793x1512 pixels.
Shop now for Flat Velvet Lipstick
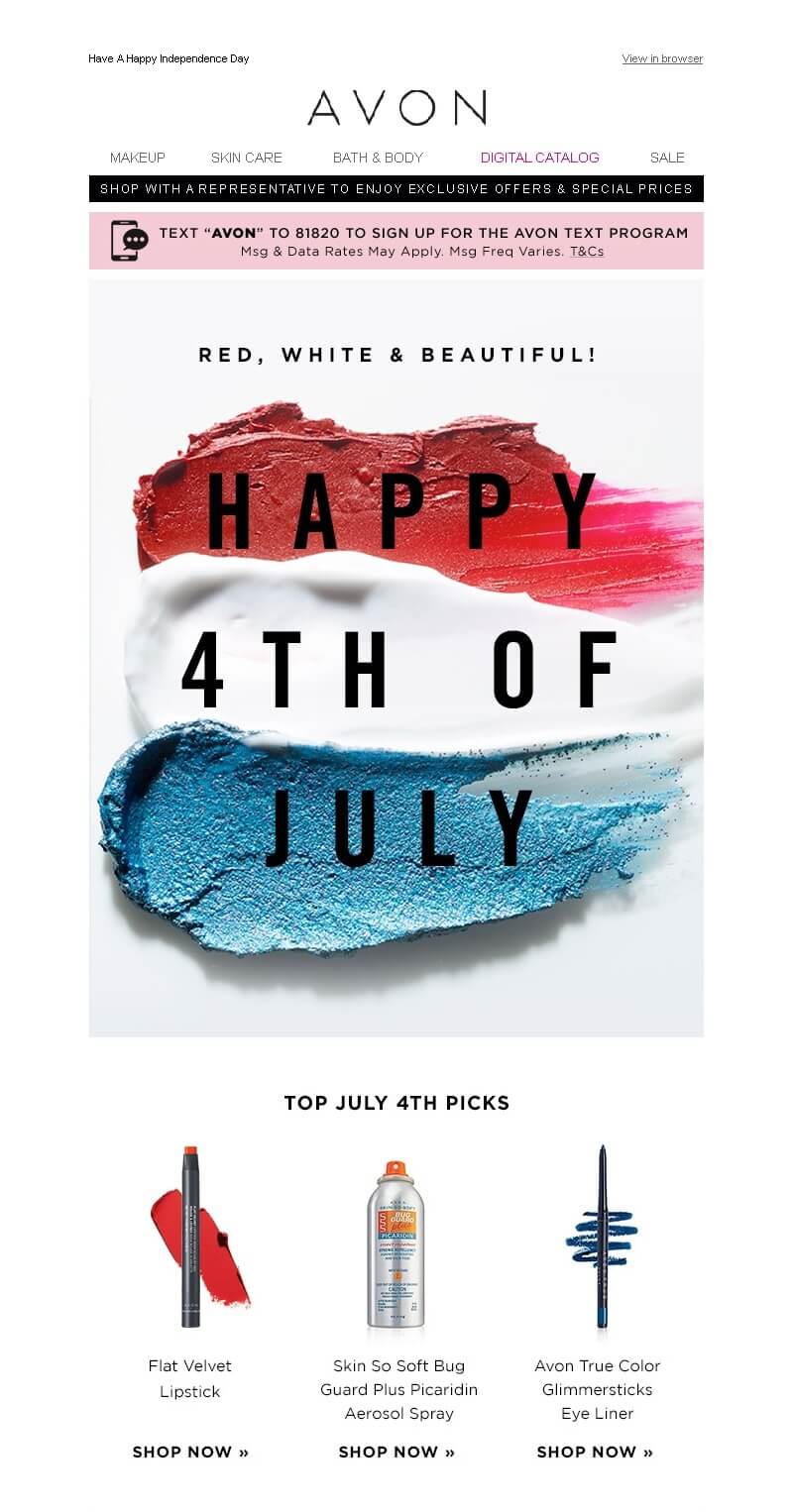pyautogui.click(x=190, y=1452)
